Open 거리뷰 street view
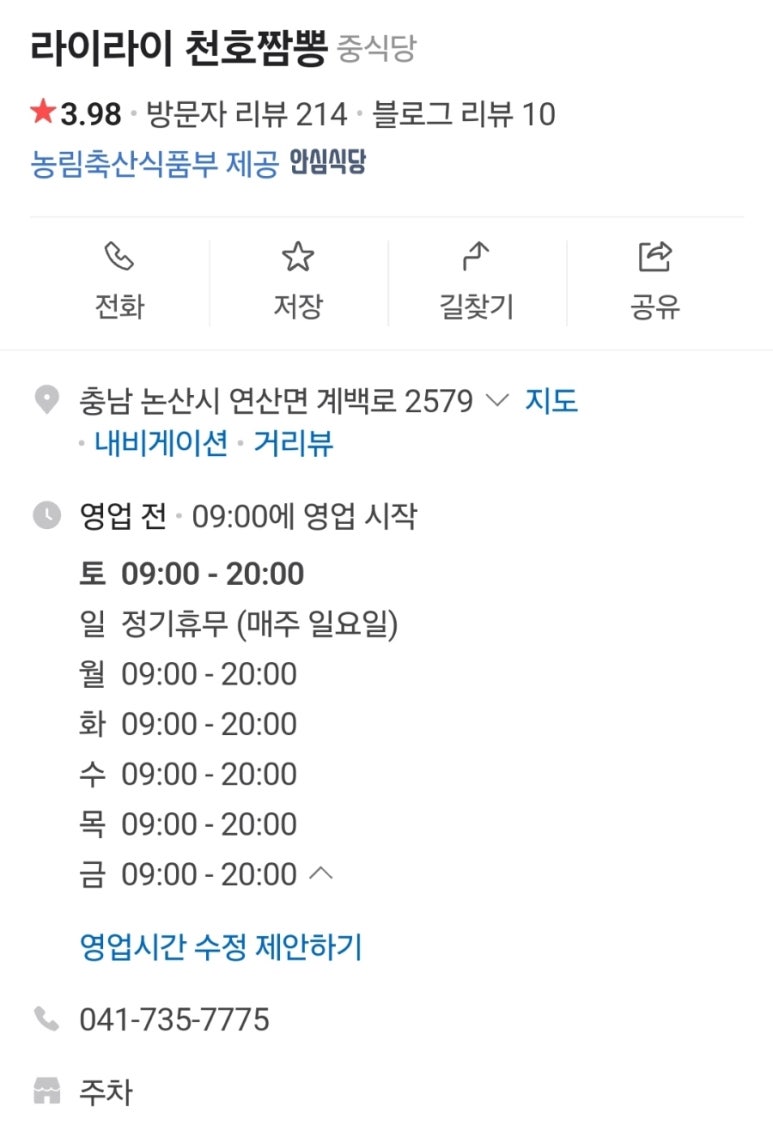This screenshot has height=1143, width=773. (x=293, y=443)
